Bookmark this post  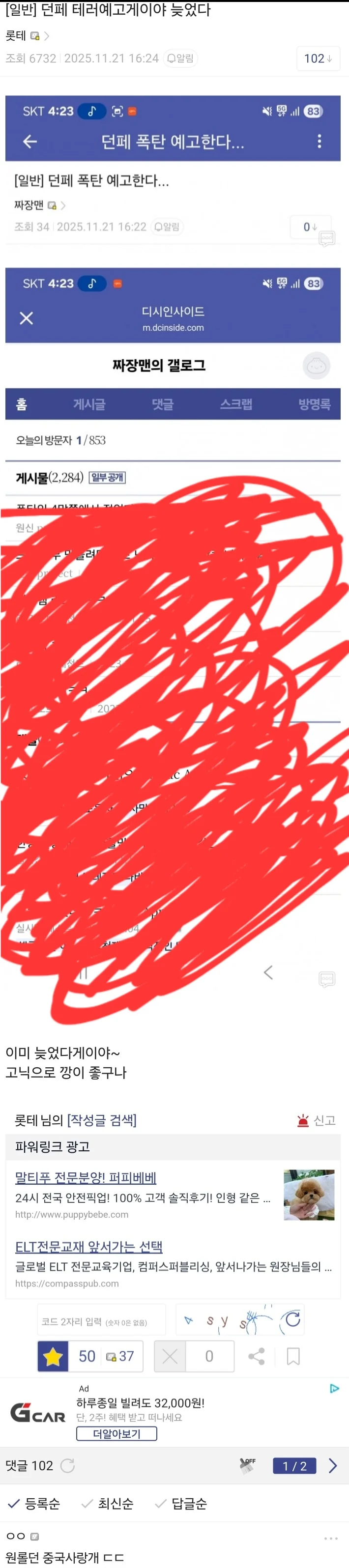click(293, 1356)
